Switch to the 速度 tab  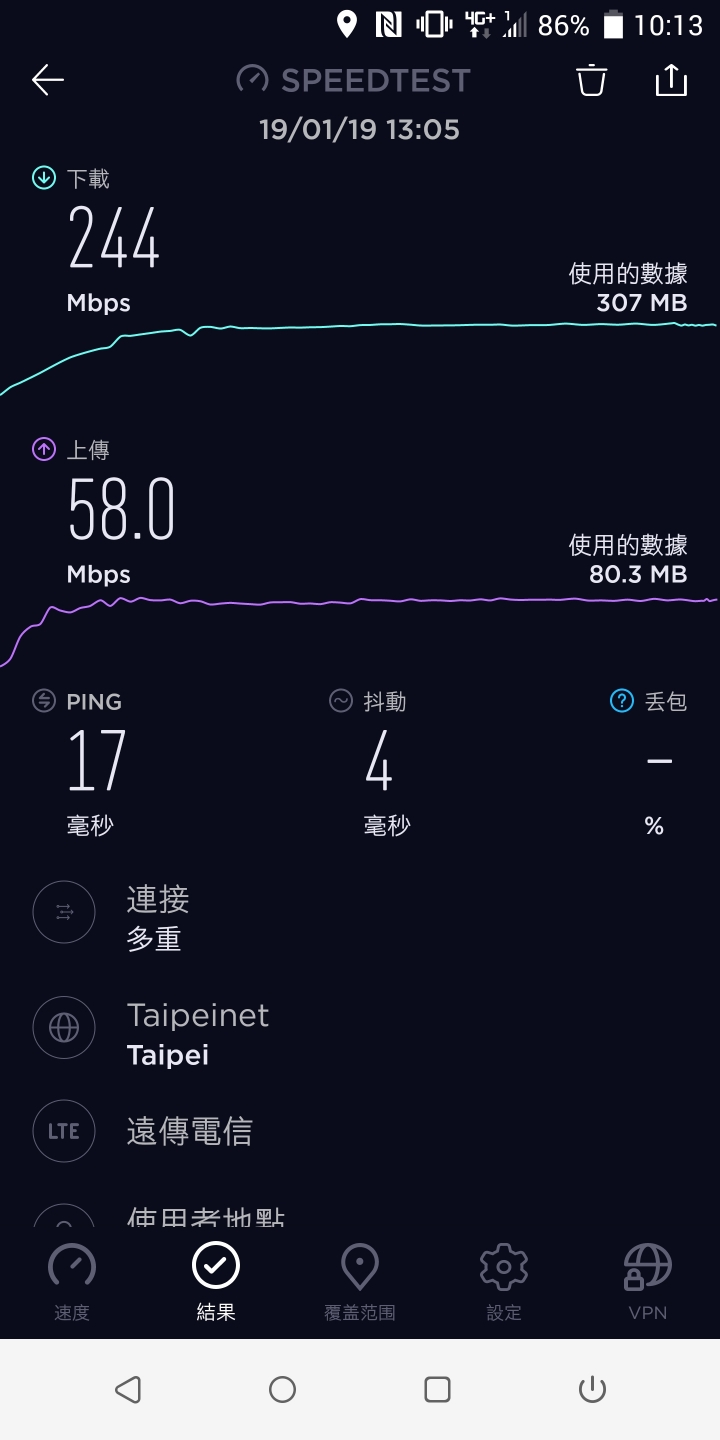pyautogui.click(x=72, y=1283)
